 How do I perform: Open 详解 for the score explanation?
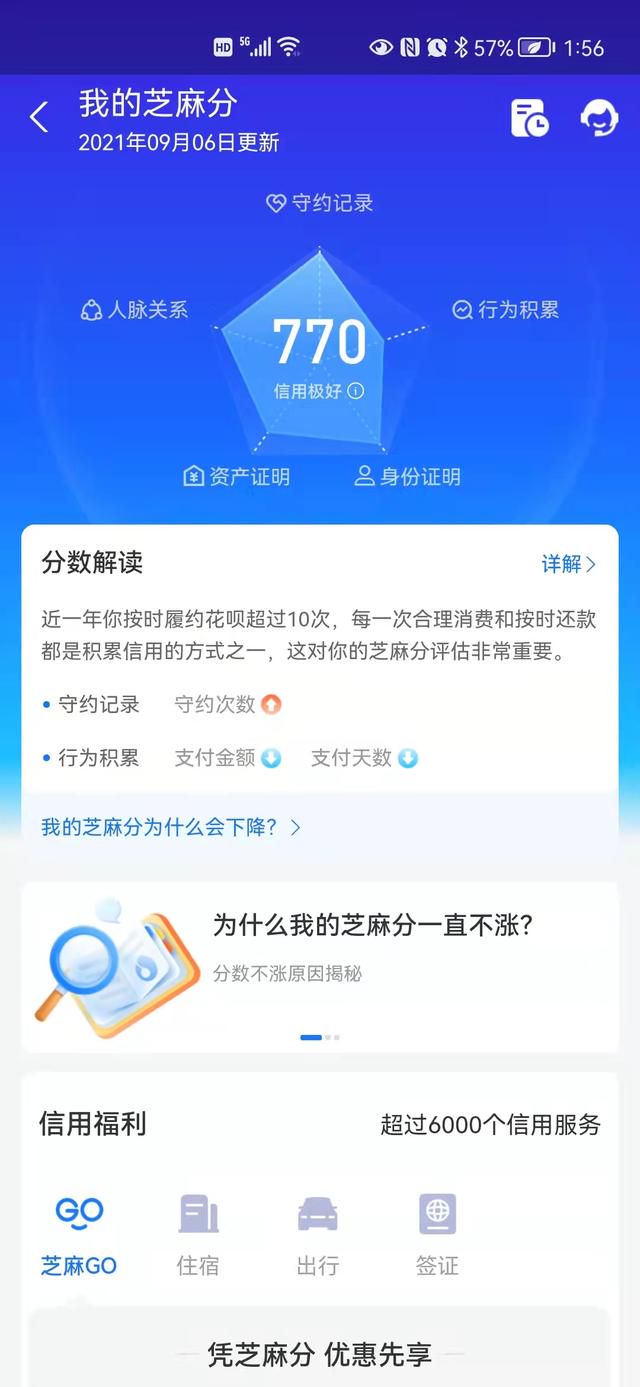[x=569, y=564]
